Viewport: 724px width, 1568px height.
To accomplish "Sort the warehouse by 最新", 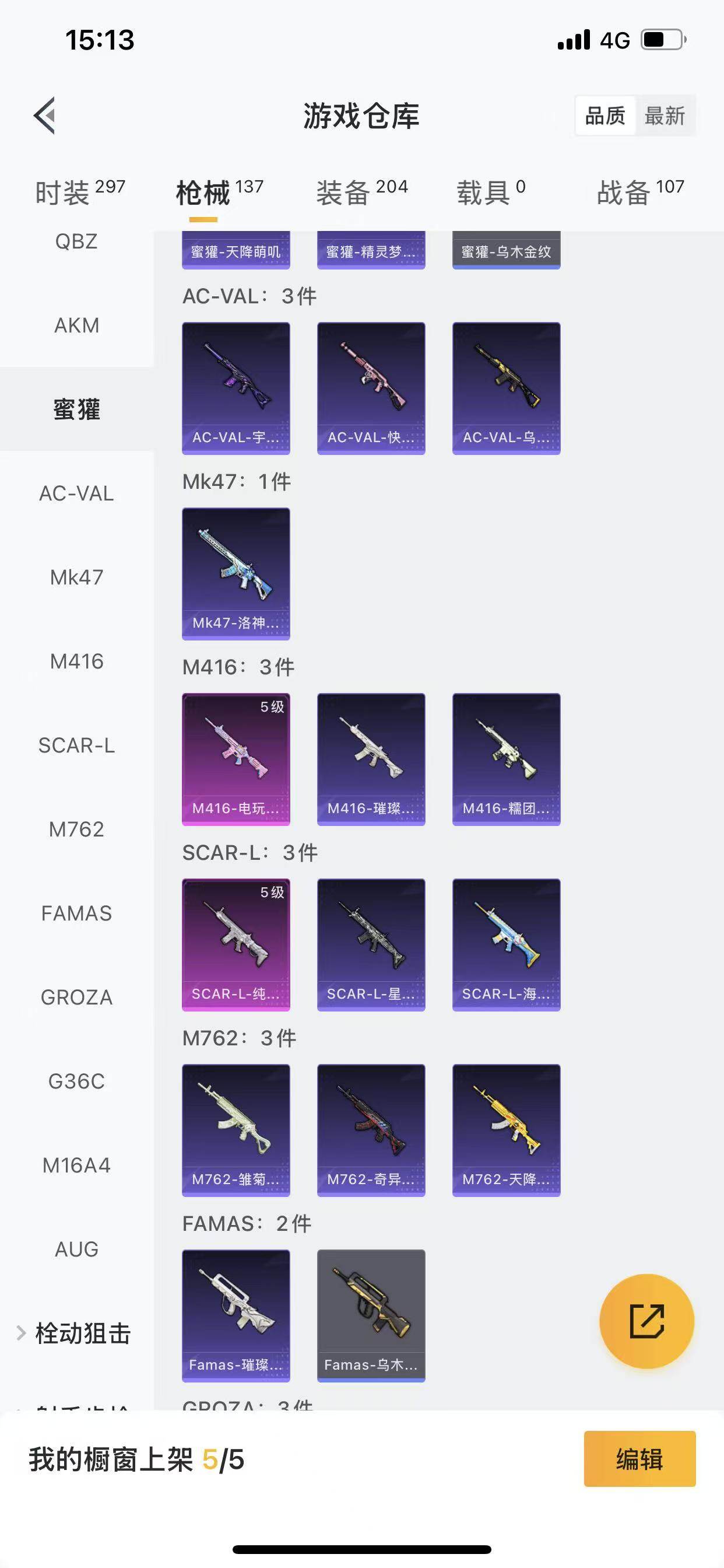I will (x=665, y=115).
